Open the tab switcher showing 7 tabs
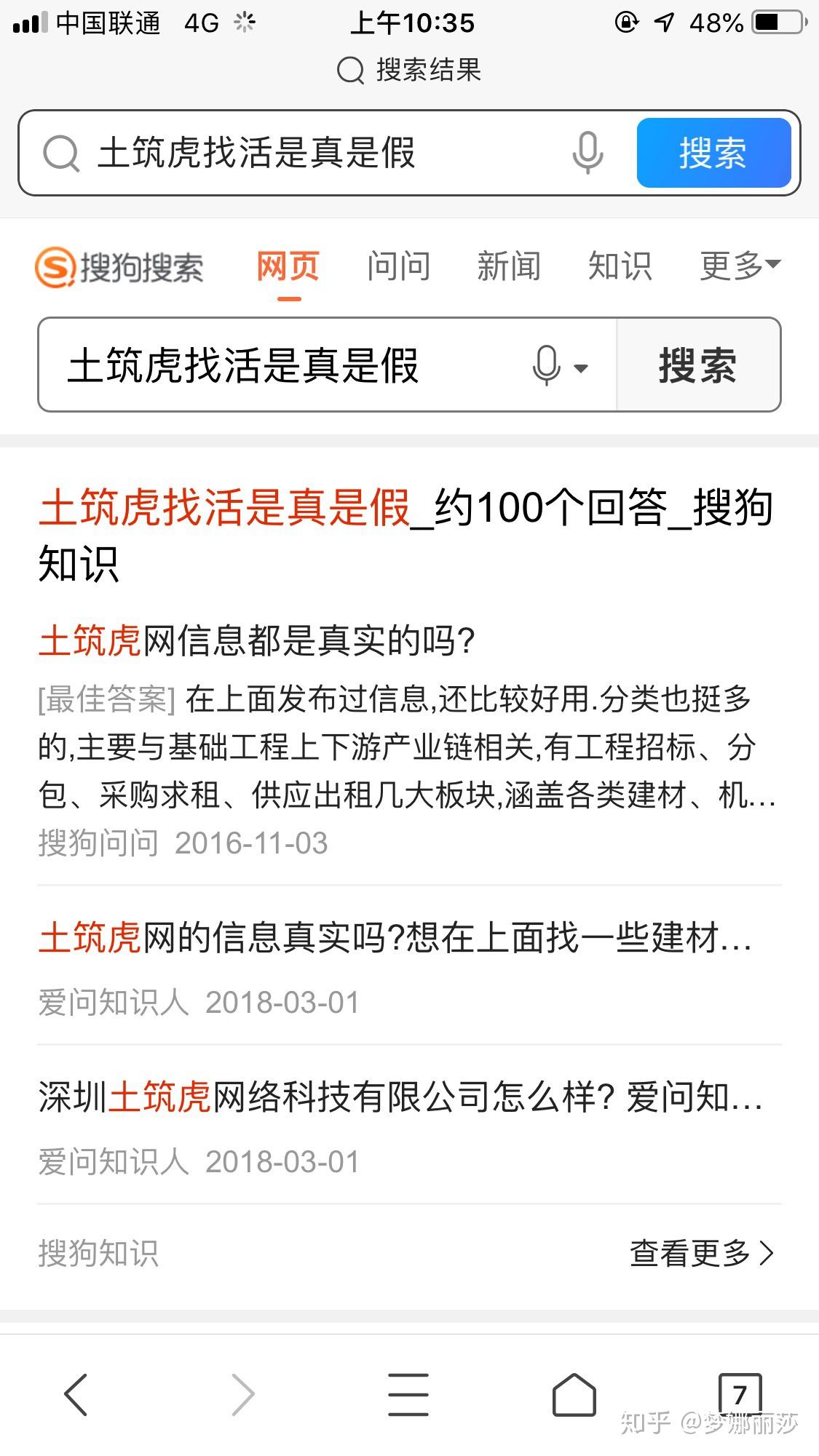 (740, 1394)
